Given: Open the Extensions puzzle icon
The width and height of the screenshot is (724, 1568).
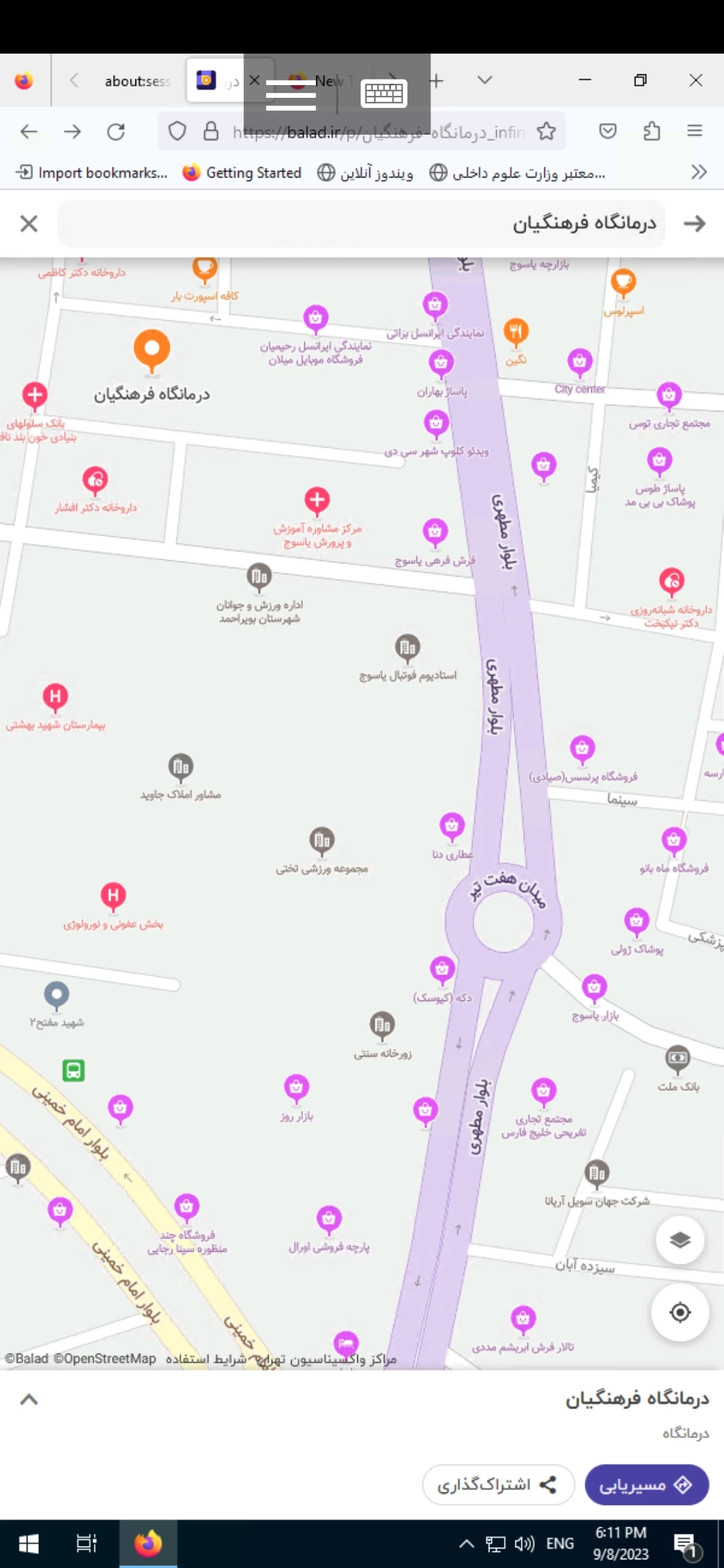Looking at the screenshot, I should tap(652, 131).
